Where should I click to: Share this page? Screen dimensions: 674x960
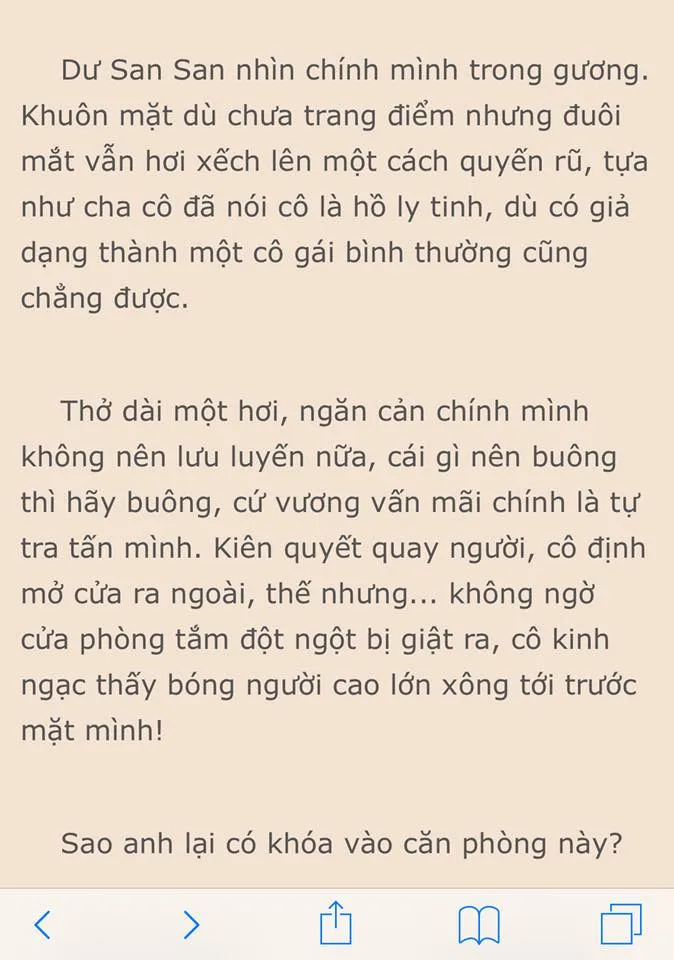coord(336,922)
